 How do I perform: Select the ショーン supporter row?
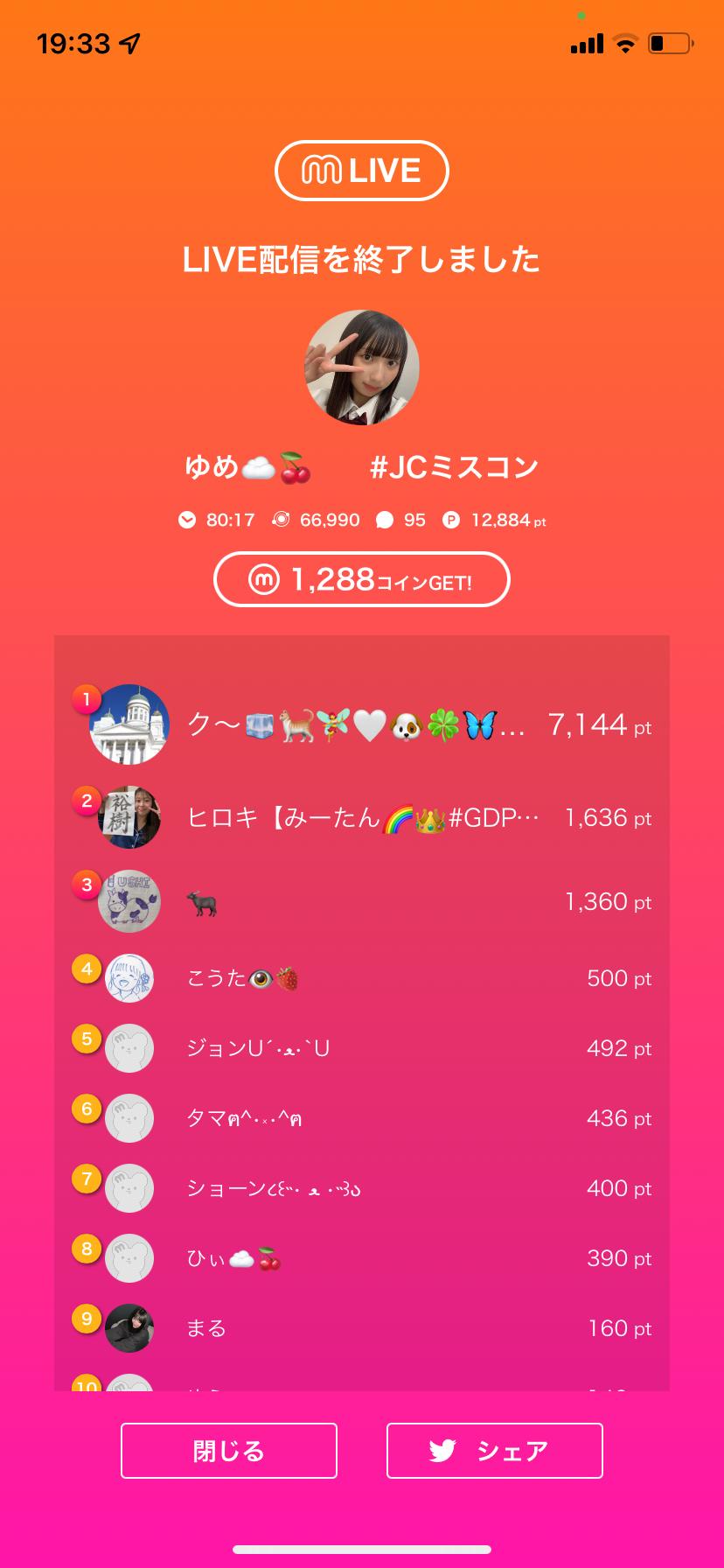pos(362,1188)
